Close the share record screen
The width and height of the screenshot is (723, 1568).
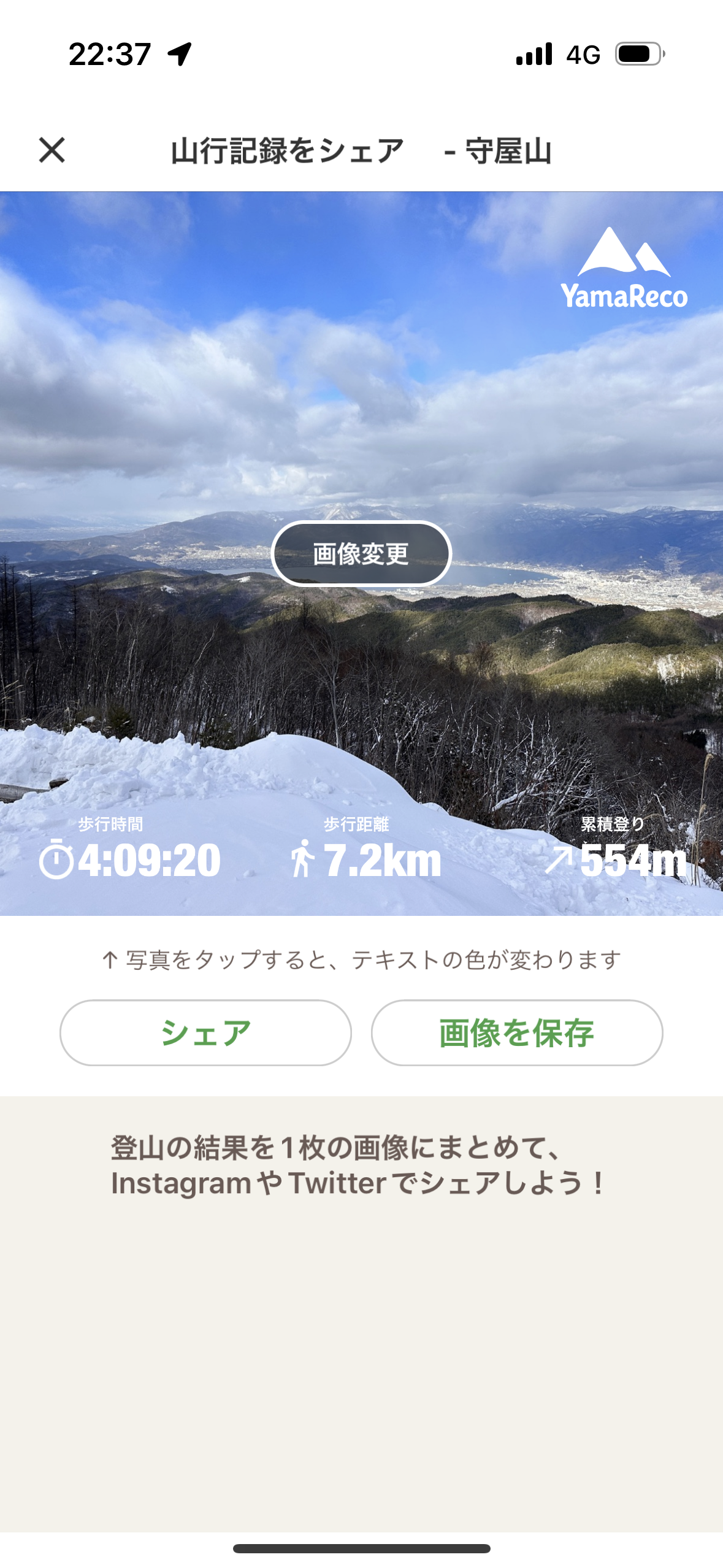[x=52, y=150]
